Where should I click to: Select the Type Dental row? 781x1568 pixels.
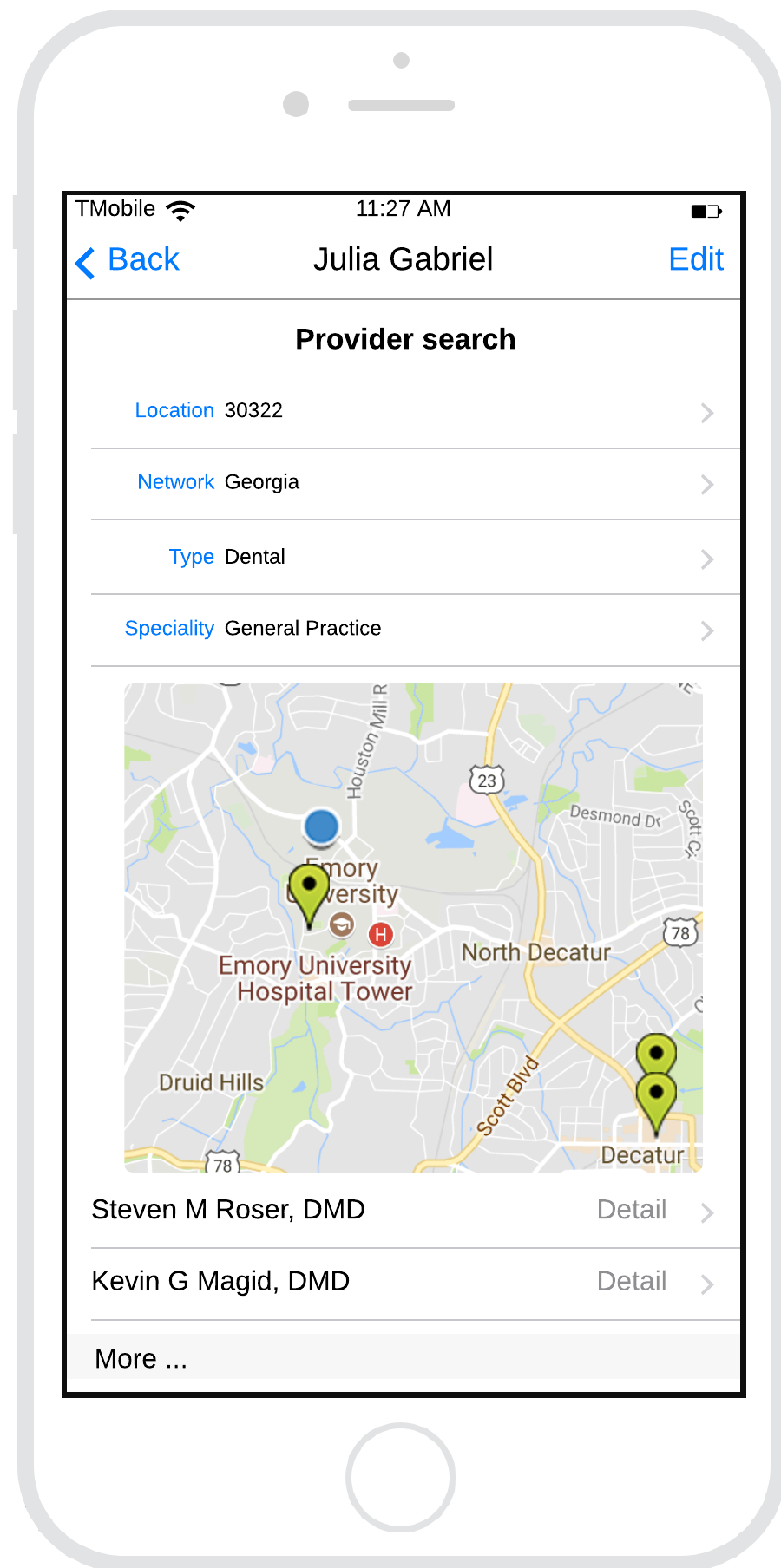[415, 557]
